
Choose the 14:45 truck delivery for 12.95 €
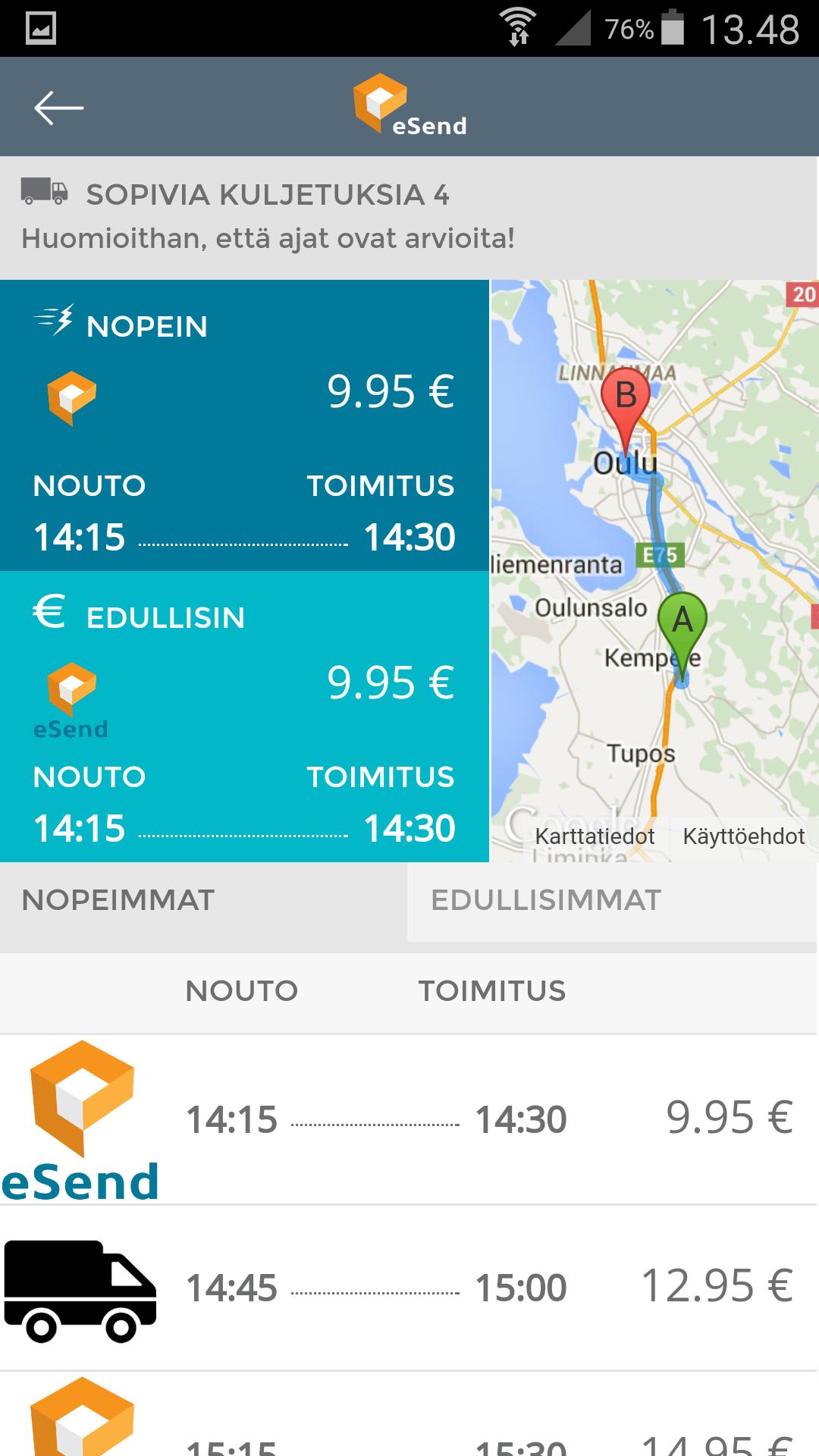click(409, 1287)
